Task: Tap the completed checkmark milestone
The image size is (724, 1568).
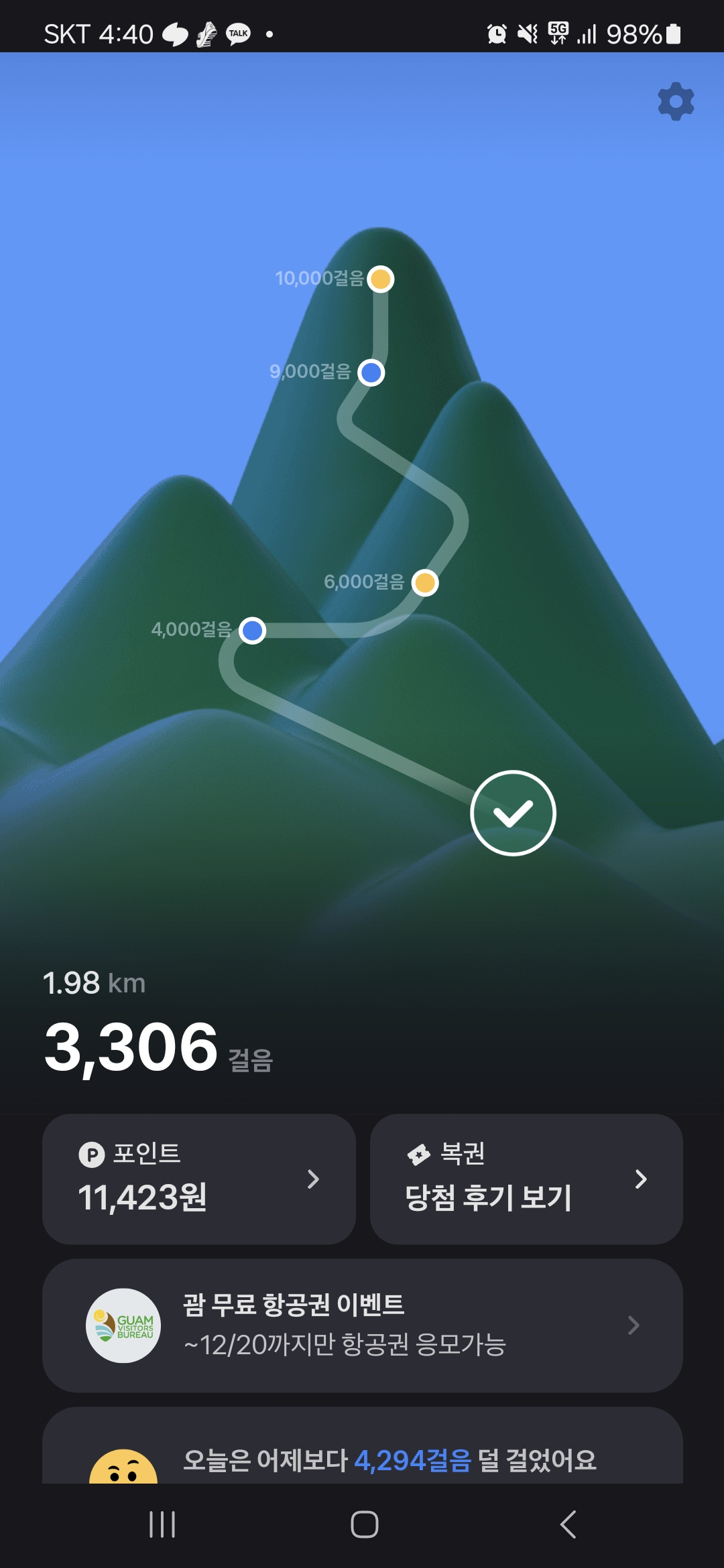Action: (x=513, y=813)
